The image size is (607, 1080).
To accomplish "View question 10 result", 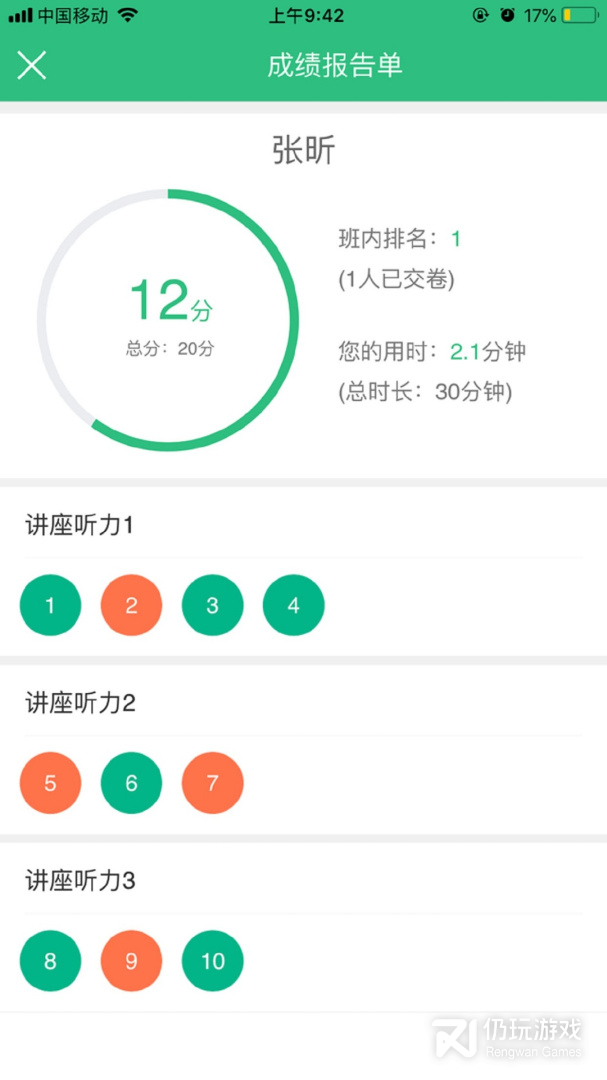I will pyautogui.click(x=212, y=961).
